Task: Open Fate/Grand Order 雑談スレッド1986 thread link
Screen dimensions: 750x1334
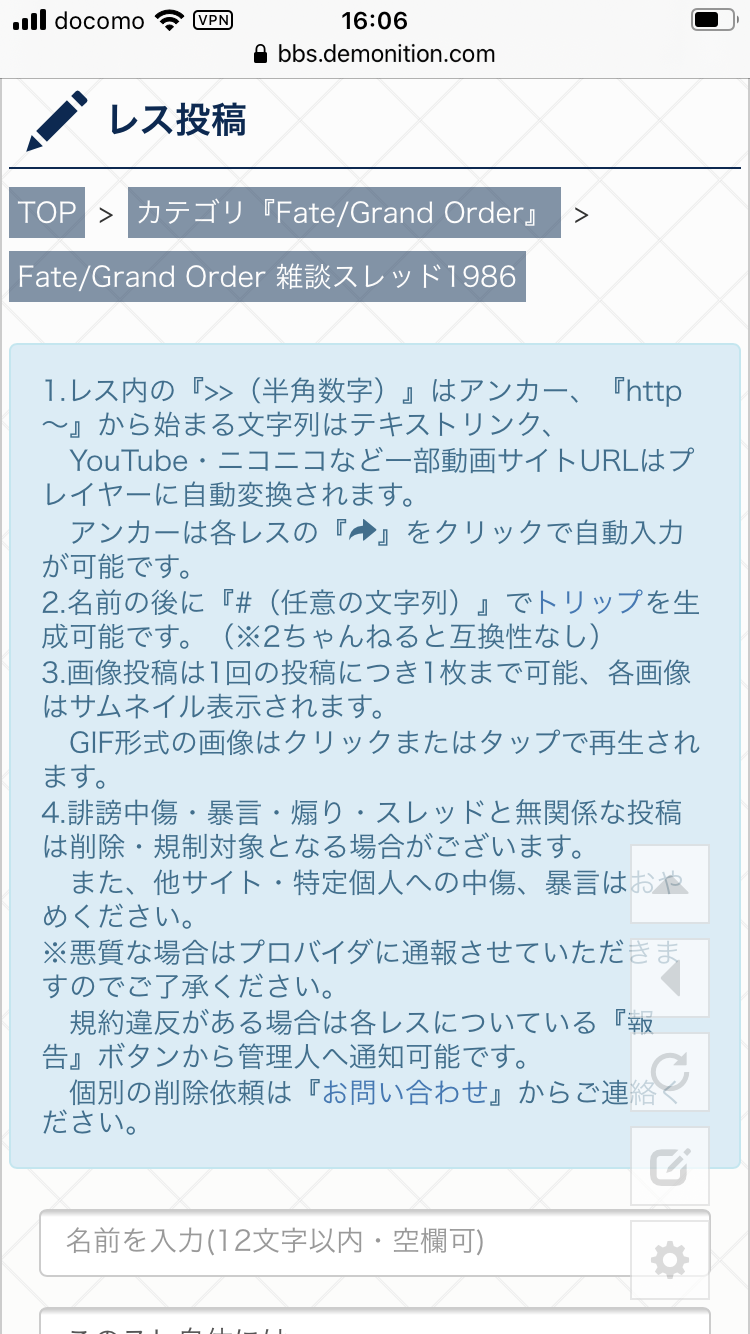Action: (x=267, y=276)
